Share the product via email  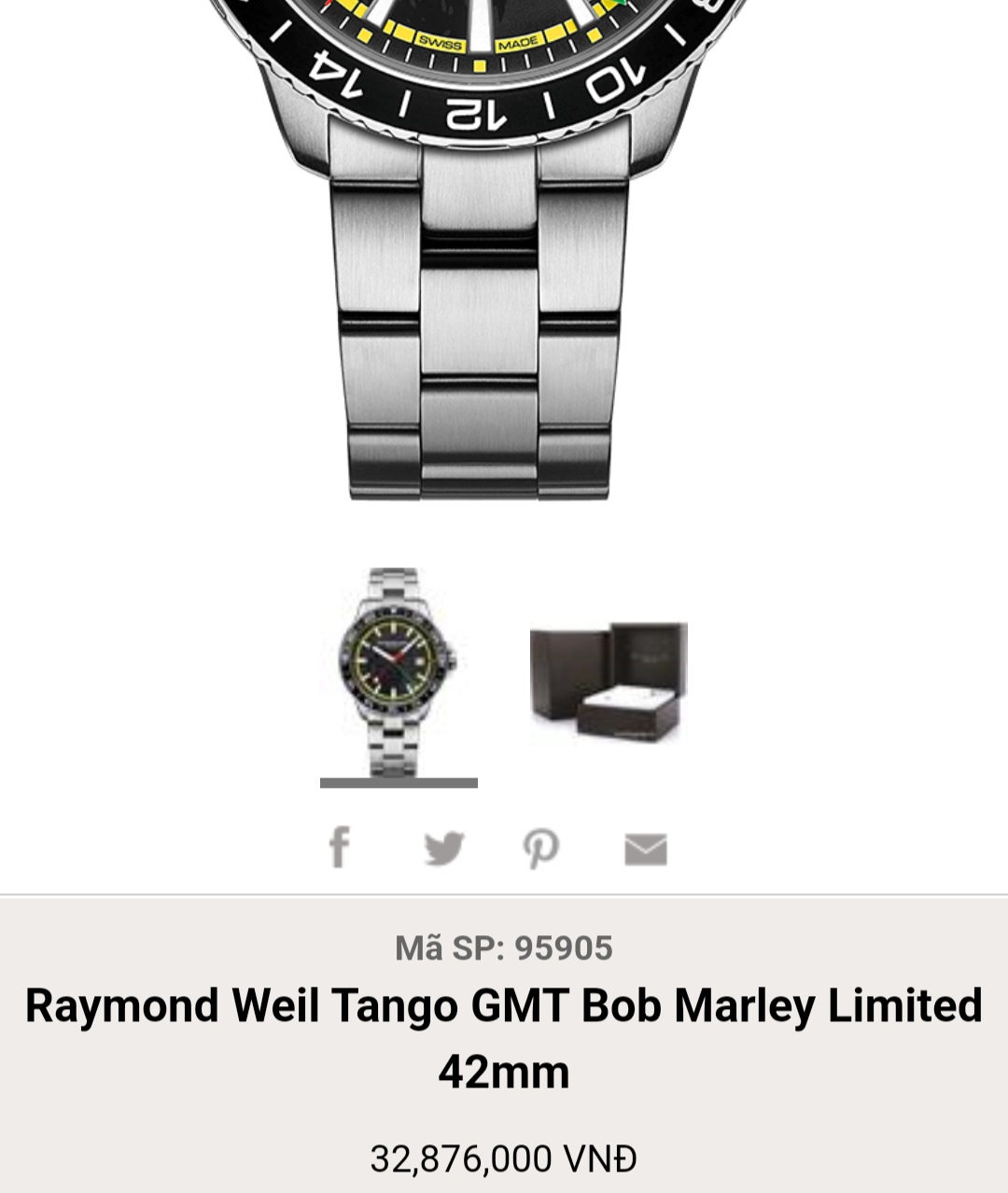(645, 849)
